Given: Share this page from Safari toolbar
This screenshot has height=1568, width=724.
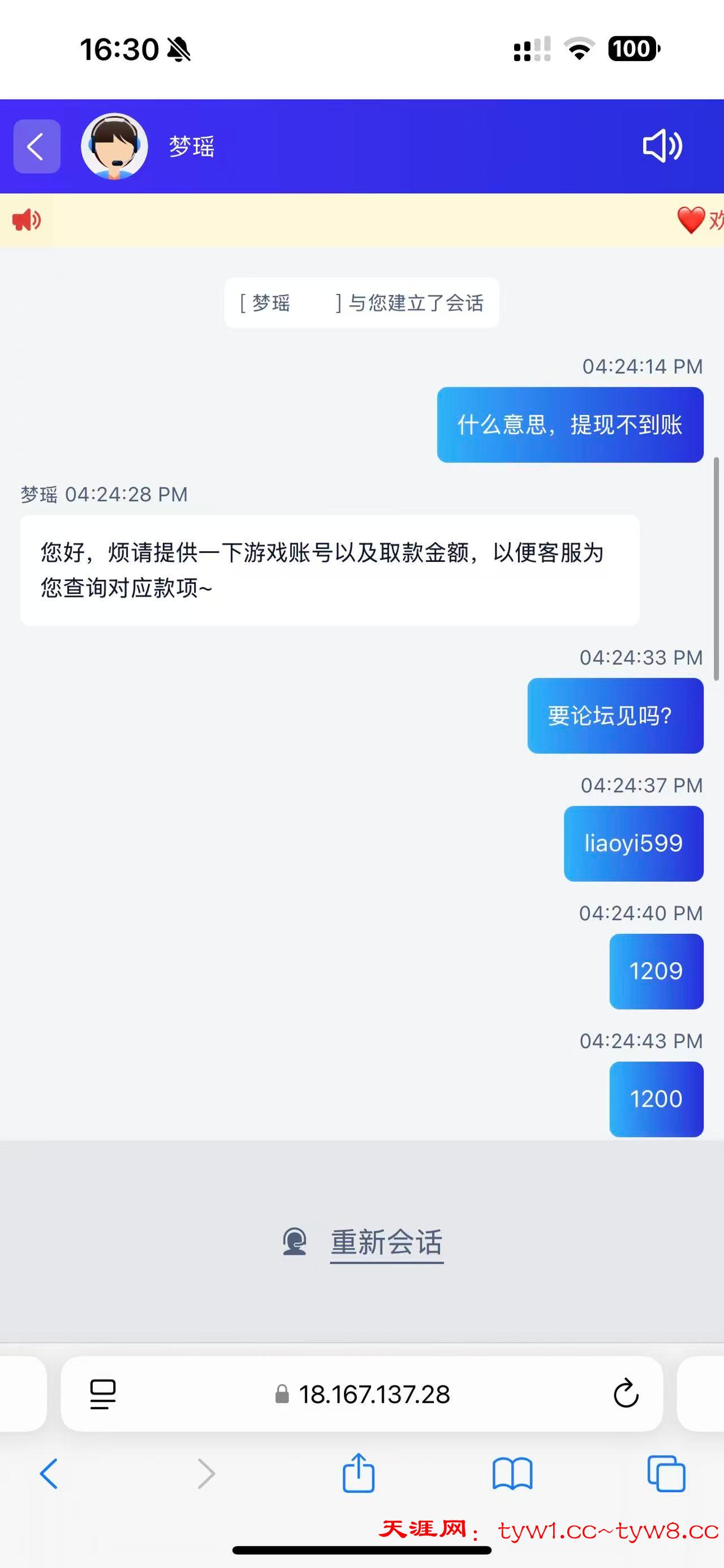Looking at the screenshot, I should pyautogui.click(x=359, y=1474).
